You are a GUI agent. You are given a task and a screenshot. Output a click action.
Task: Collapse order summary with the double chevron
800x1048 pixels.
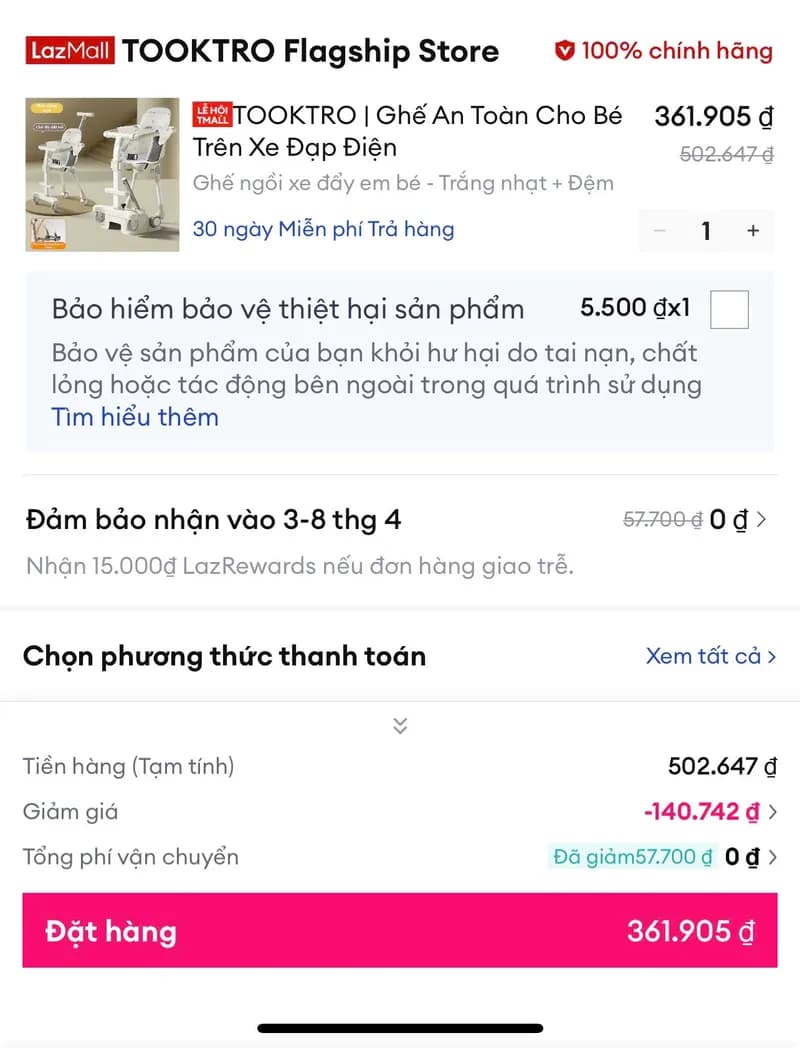point(400,724)
